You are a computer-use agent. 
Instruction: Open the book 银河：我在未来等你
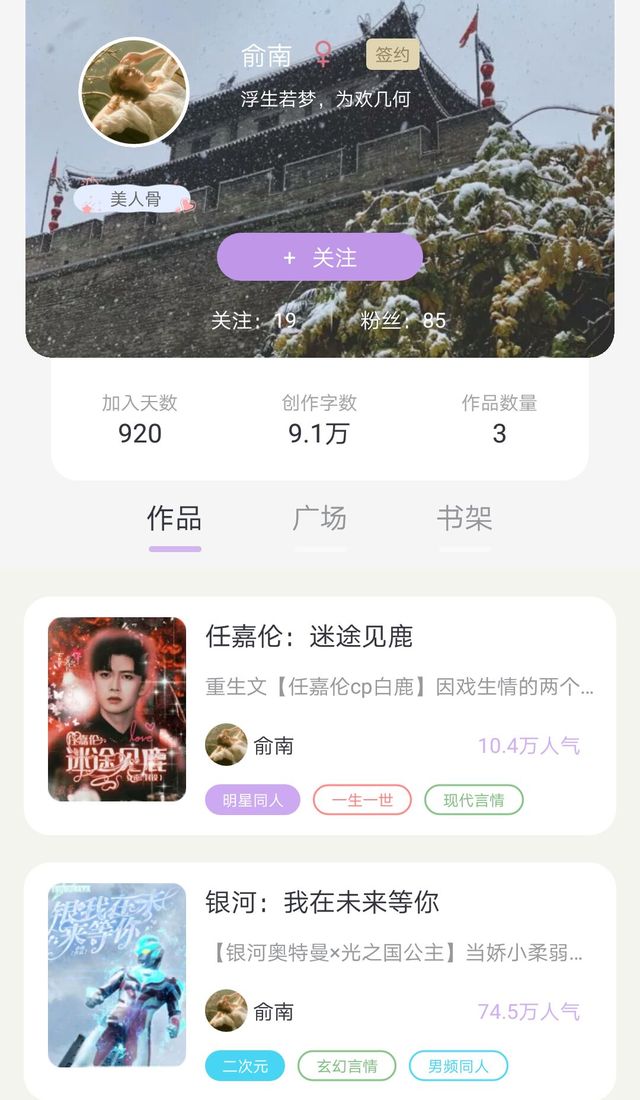[x=322, y=902]
